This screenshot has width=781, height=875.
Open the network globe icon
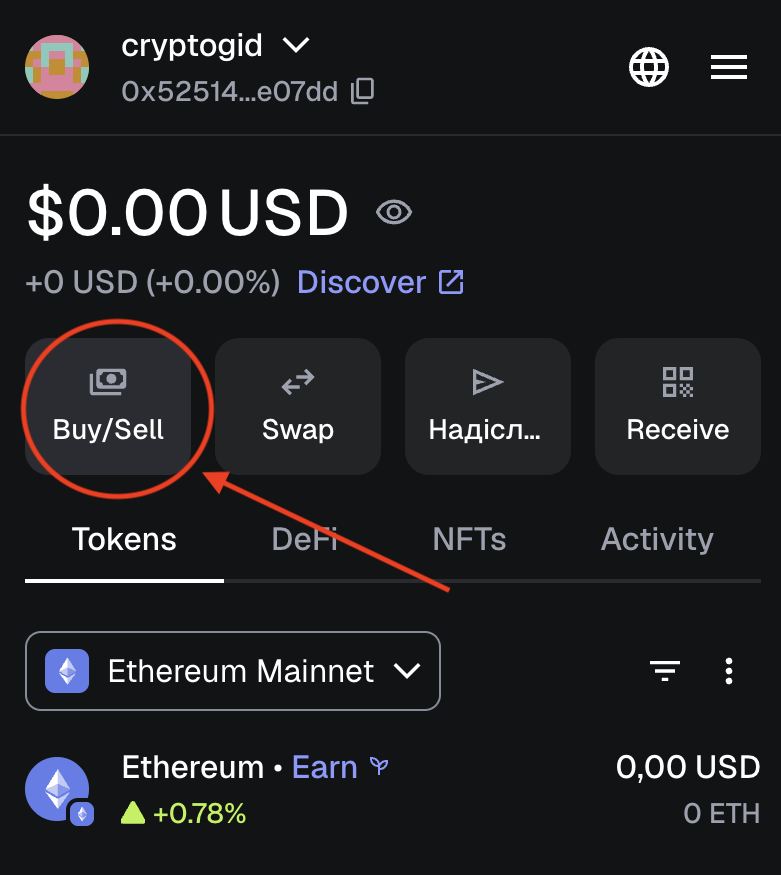point(648,67)
